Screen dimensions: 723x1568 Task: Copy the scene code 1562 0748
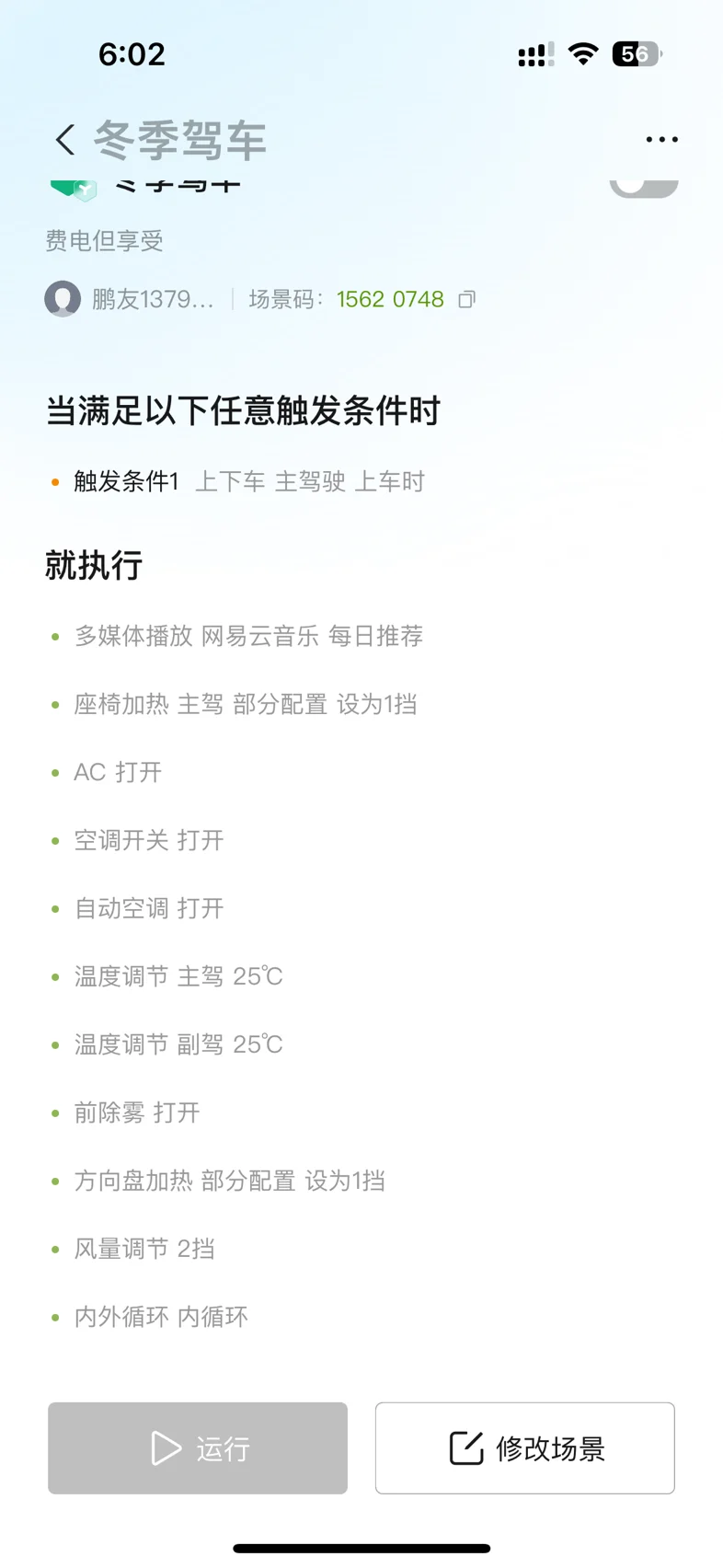tap(467, 299)
